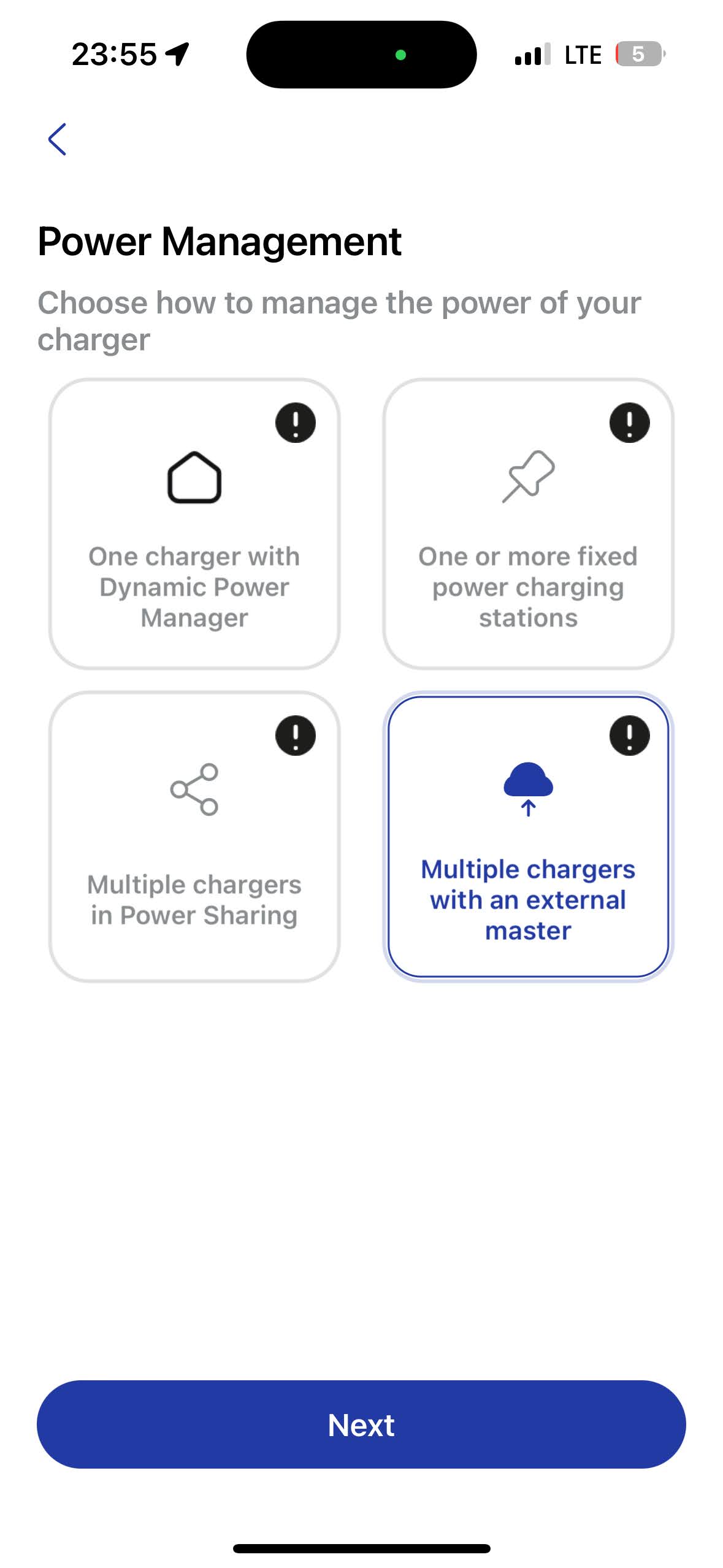The image size is (723, 1568).
Task: Open info icon on Dynamic Power Manager card
Action: point(295,423)
